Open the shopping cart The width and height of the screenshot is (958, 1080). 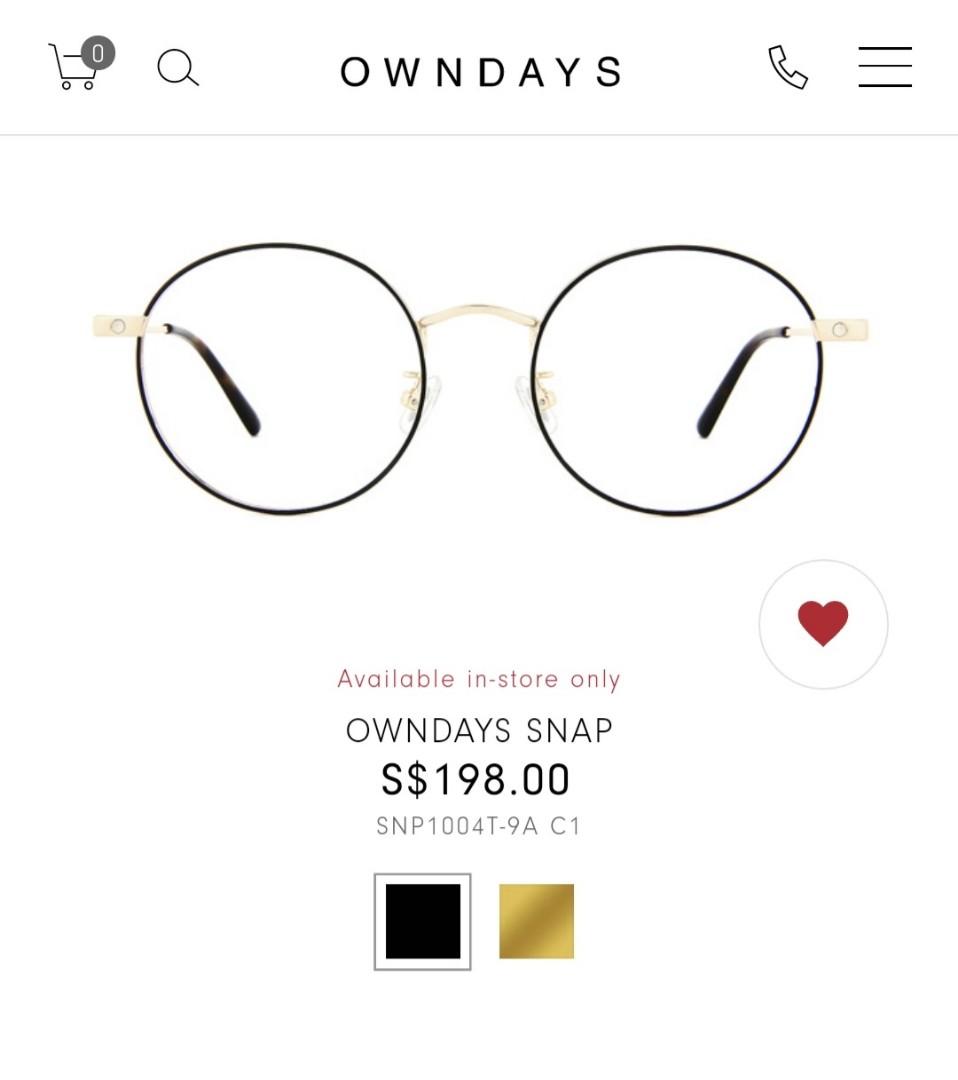(x=72, y=70)
